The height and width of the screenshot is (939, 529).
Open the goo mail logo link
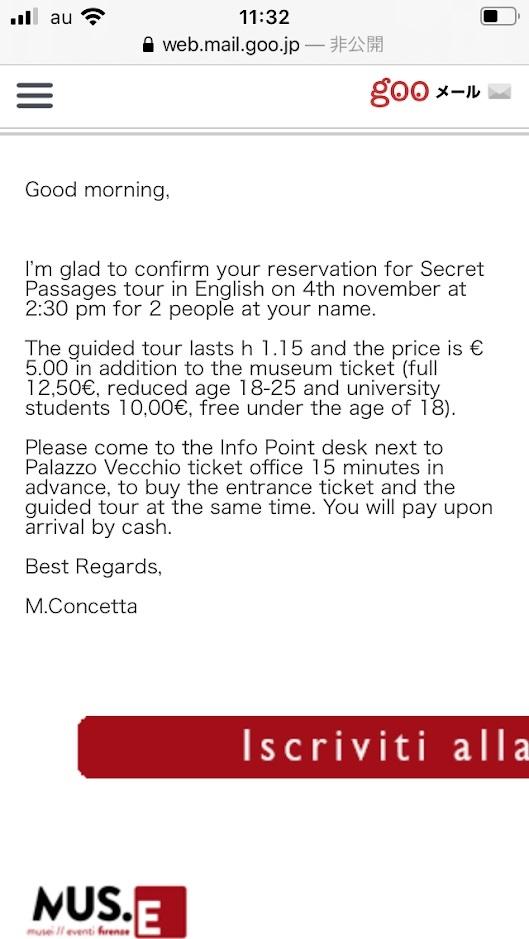[440, 92]
